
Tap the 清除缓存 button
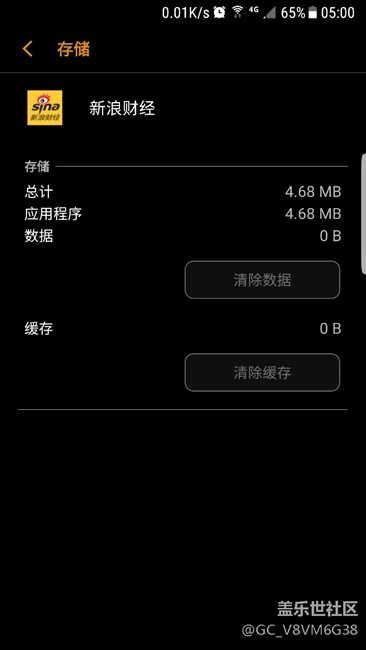pos(262,372)
